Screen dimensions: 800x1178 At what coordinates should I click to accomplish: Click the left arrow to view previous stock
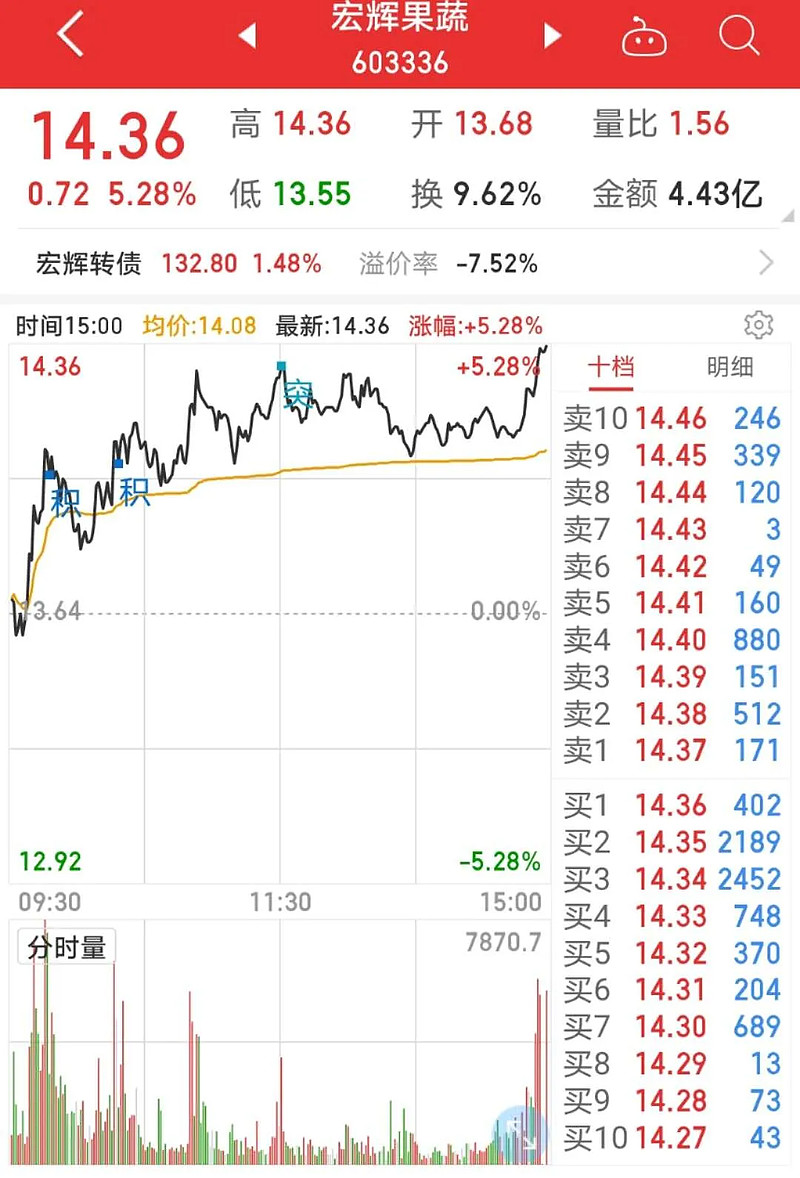tap(247, 33)
